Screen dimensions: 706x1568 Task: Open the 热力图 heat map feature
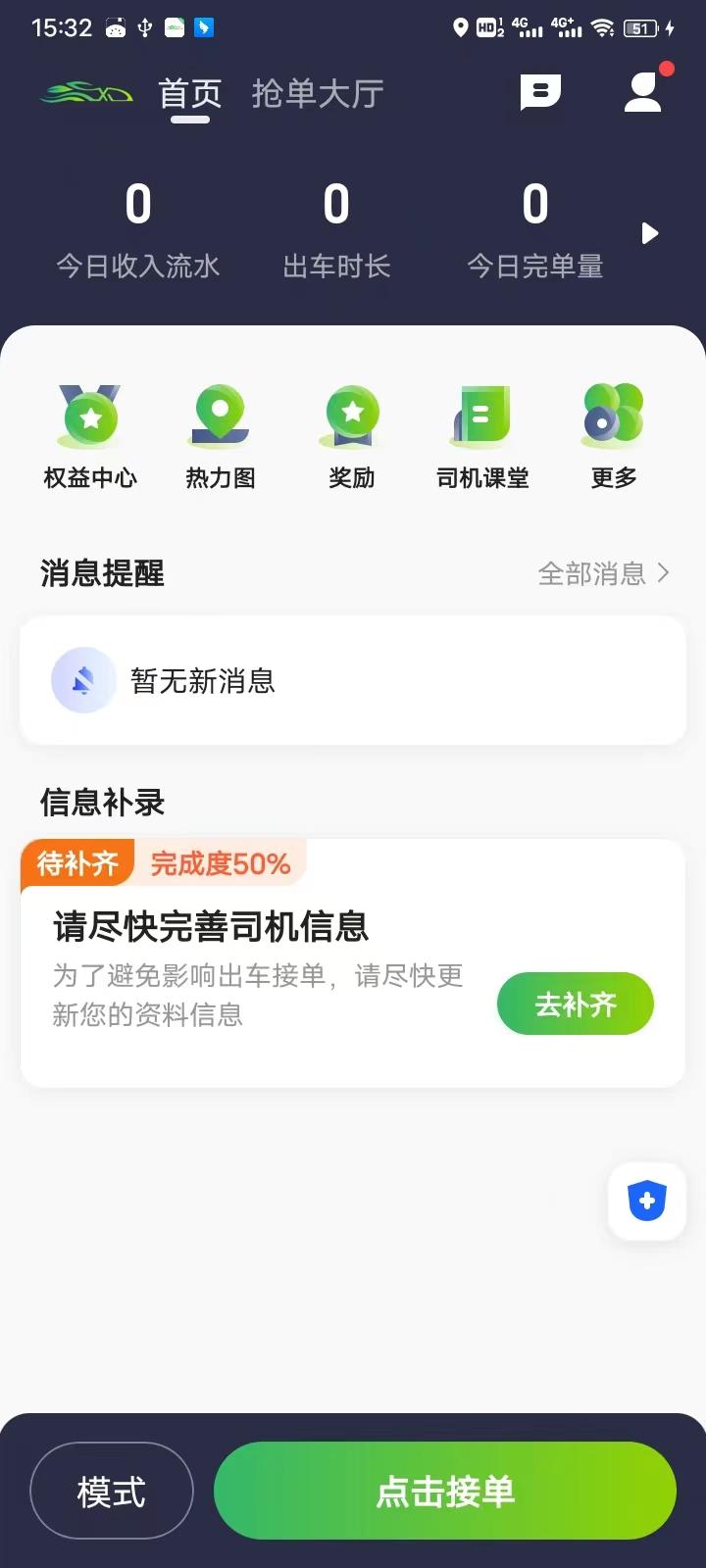coord(220,431)
